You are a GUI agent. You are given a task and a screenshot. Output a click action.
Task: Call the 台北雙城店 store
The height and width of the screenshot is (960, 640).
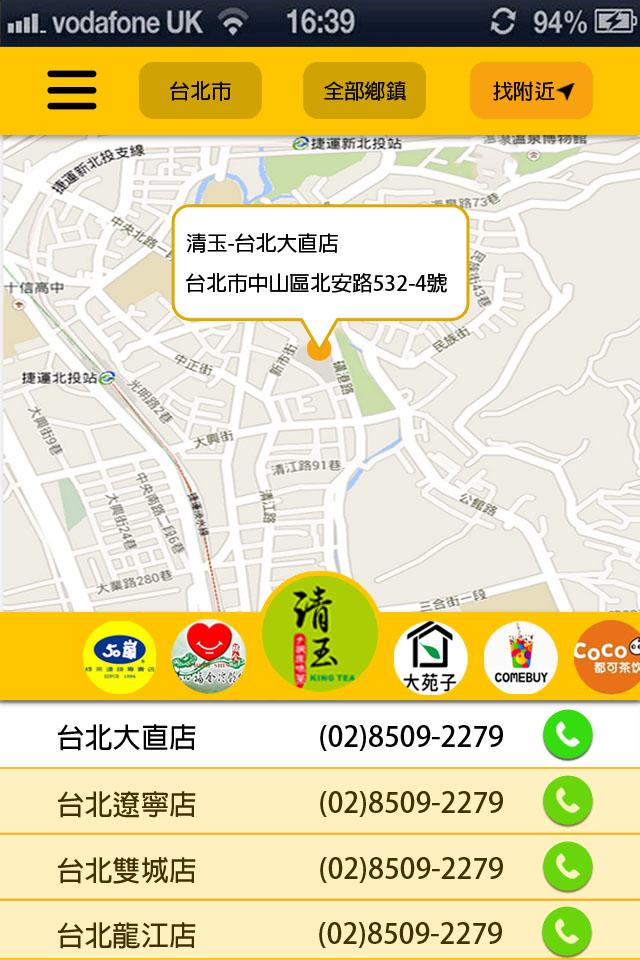567,867
